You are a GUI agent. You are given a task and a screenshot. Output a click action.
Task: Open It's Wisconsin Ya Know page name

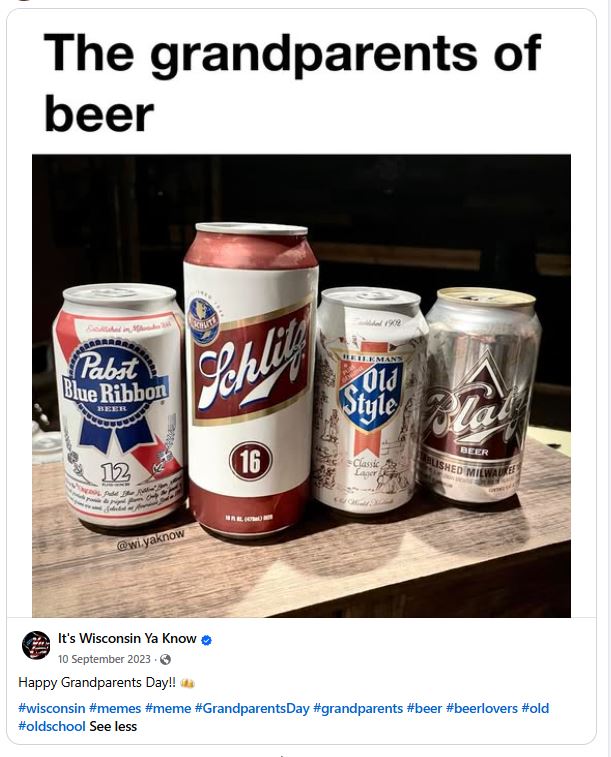point(127,638)
